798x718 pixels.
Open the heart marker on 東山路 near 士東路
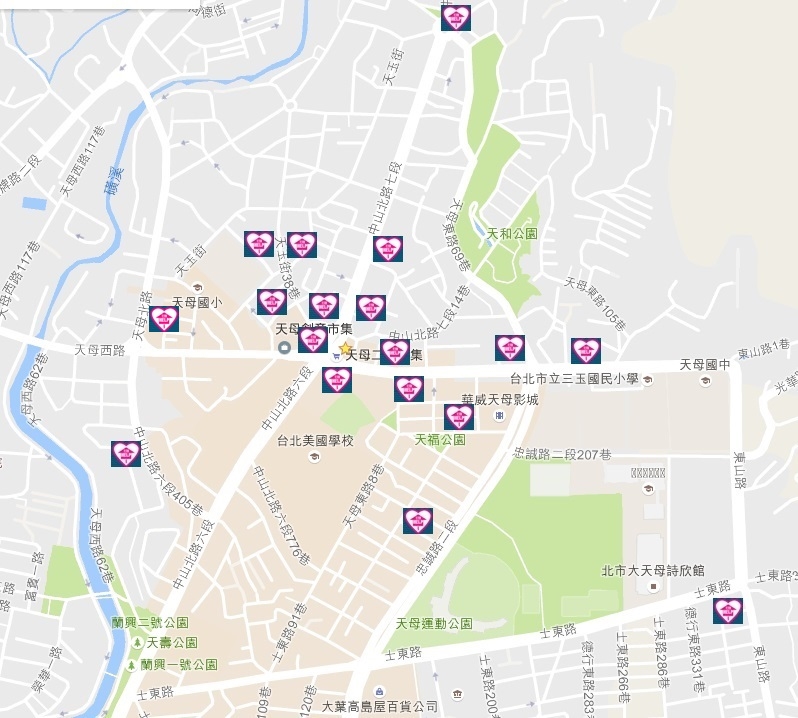[728, 611]
